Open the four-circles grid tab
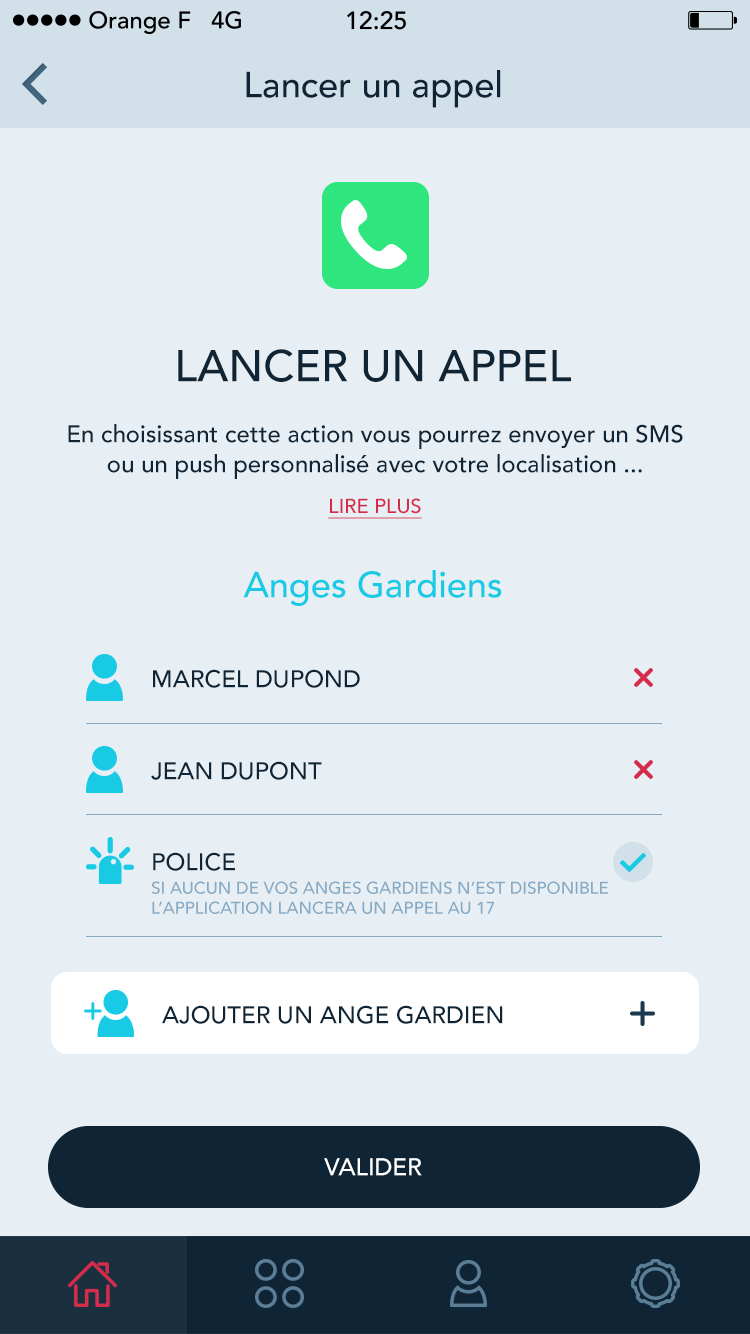The image size is (750, 1334). click(279, 1284)
